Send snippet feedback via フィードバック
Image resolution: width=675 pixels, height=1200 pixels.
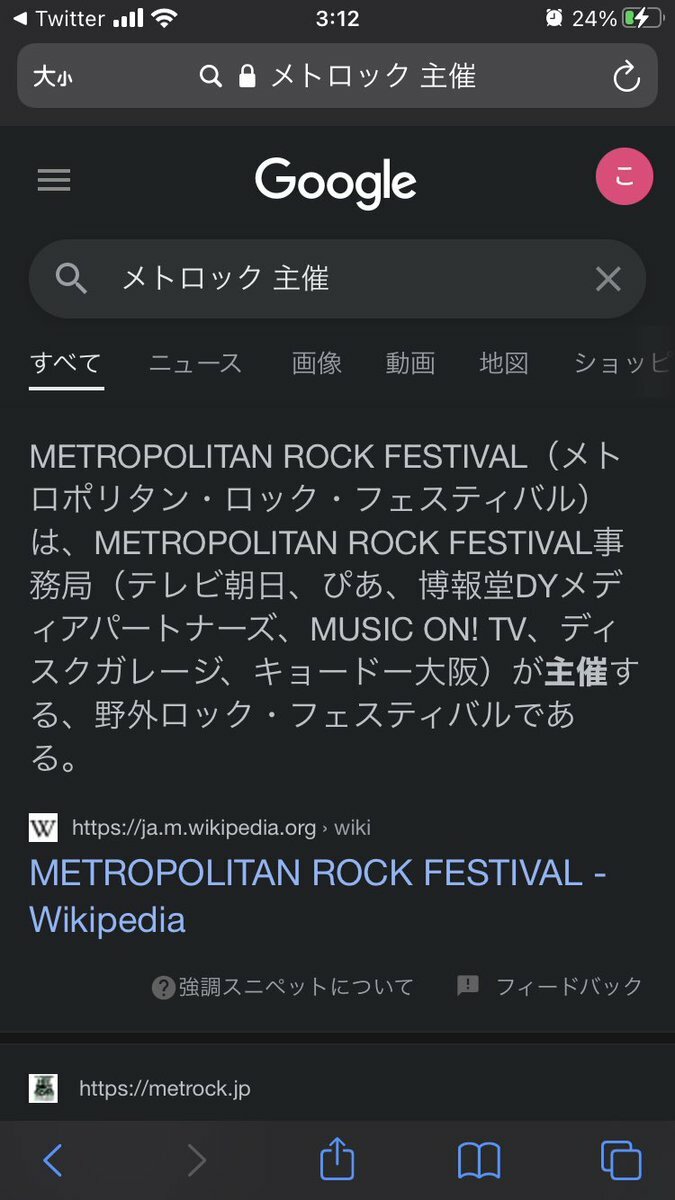551,987
